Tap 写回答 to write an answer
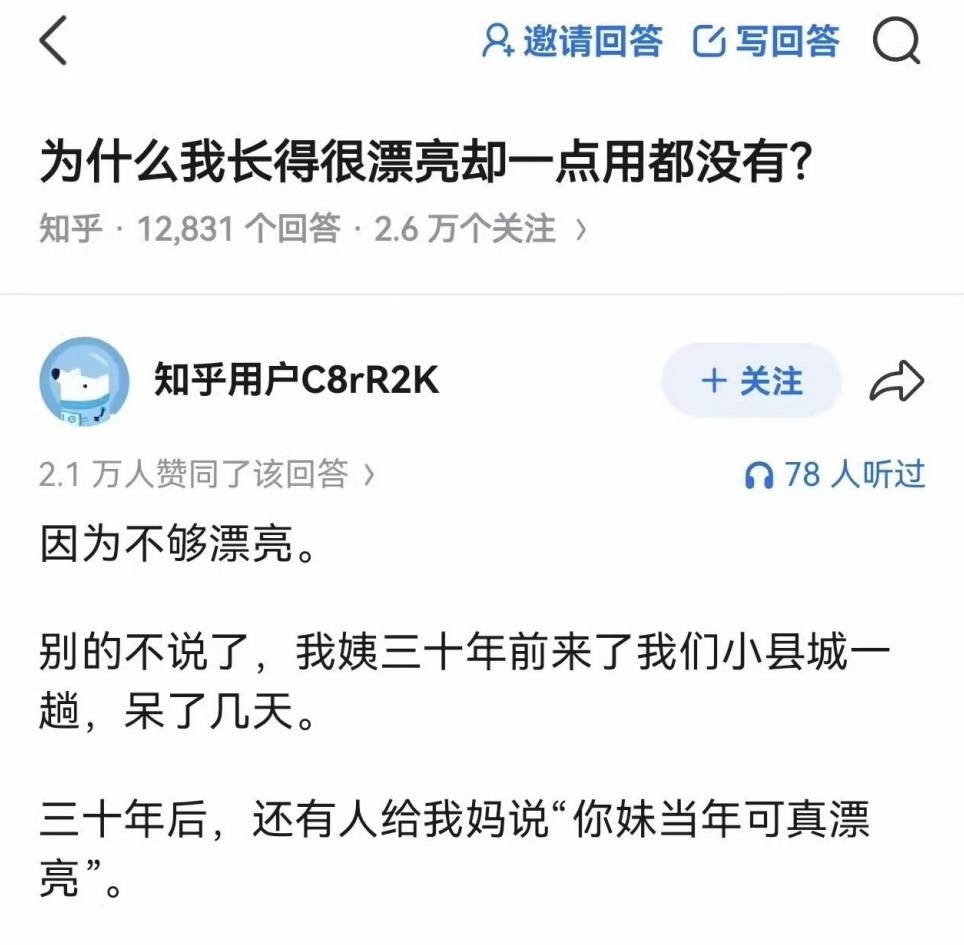Image resolution: width=964 pixels, height=945 pixels. pyautogui.click(x=767, y=41)
